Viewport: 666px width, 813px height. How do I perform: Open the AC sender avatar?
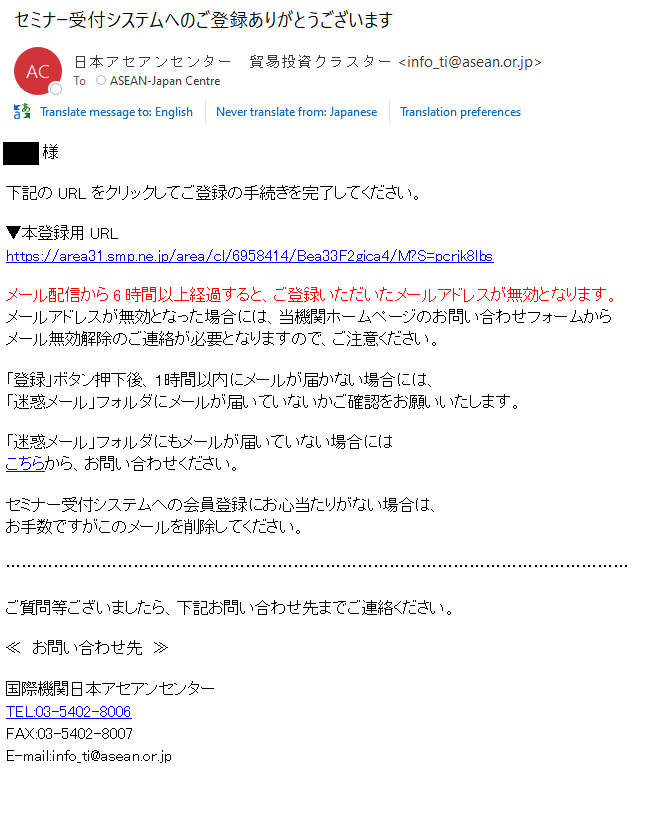(x=37, y=72)
